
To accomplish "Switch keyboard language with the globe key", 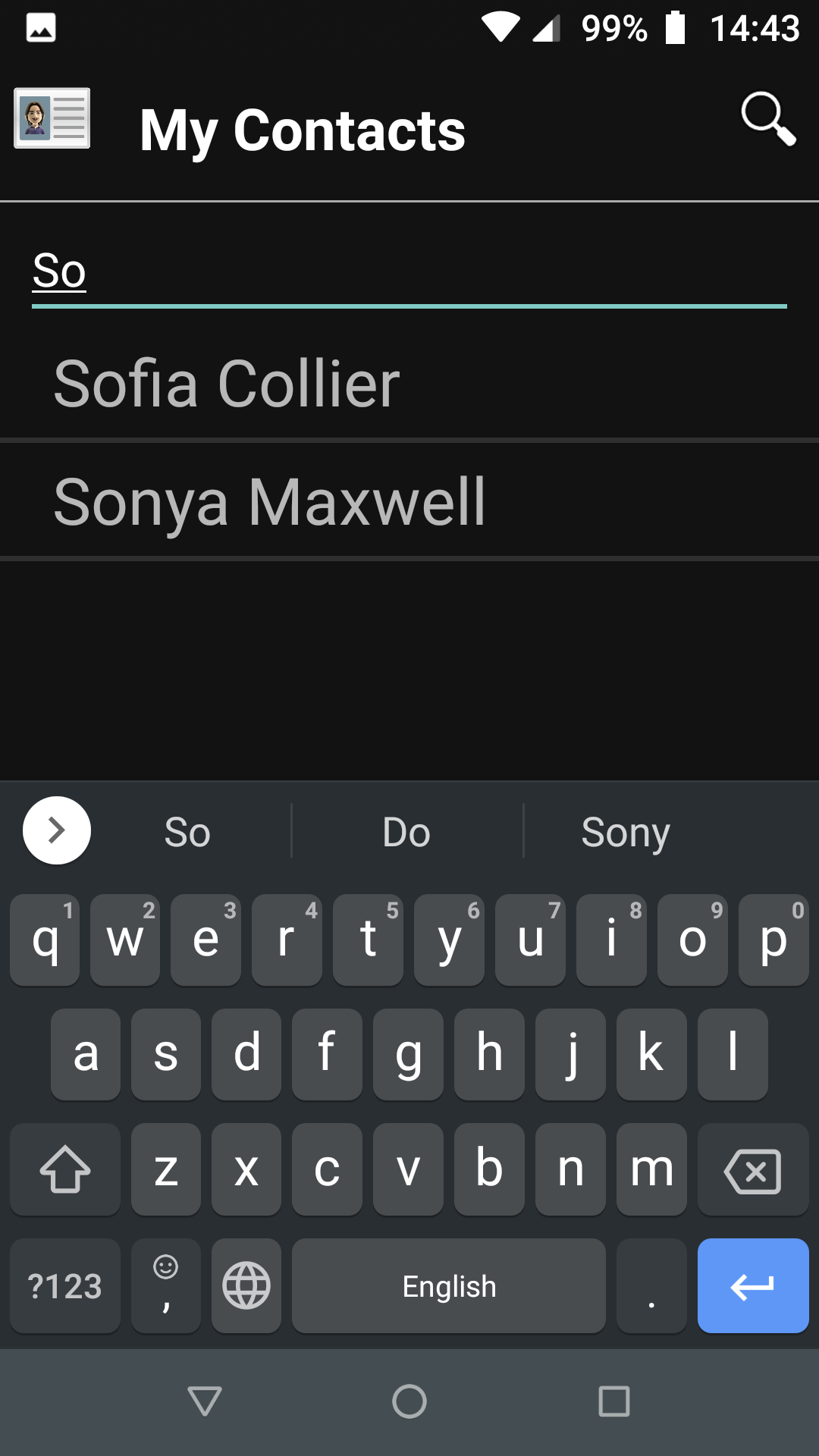I will [x=246, y=1285].
